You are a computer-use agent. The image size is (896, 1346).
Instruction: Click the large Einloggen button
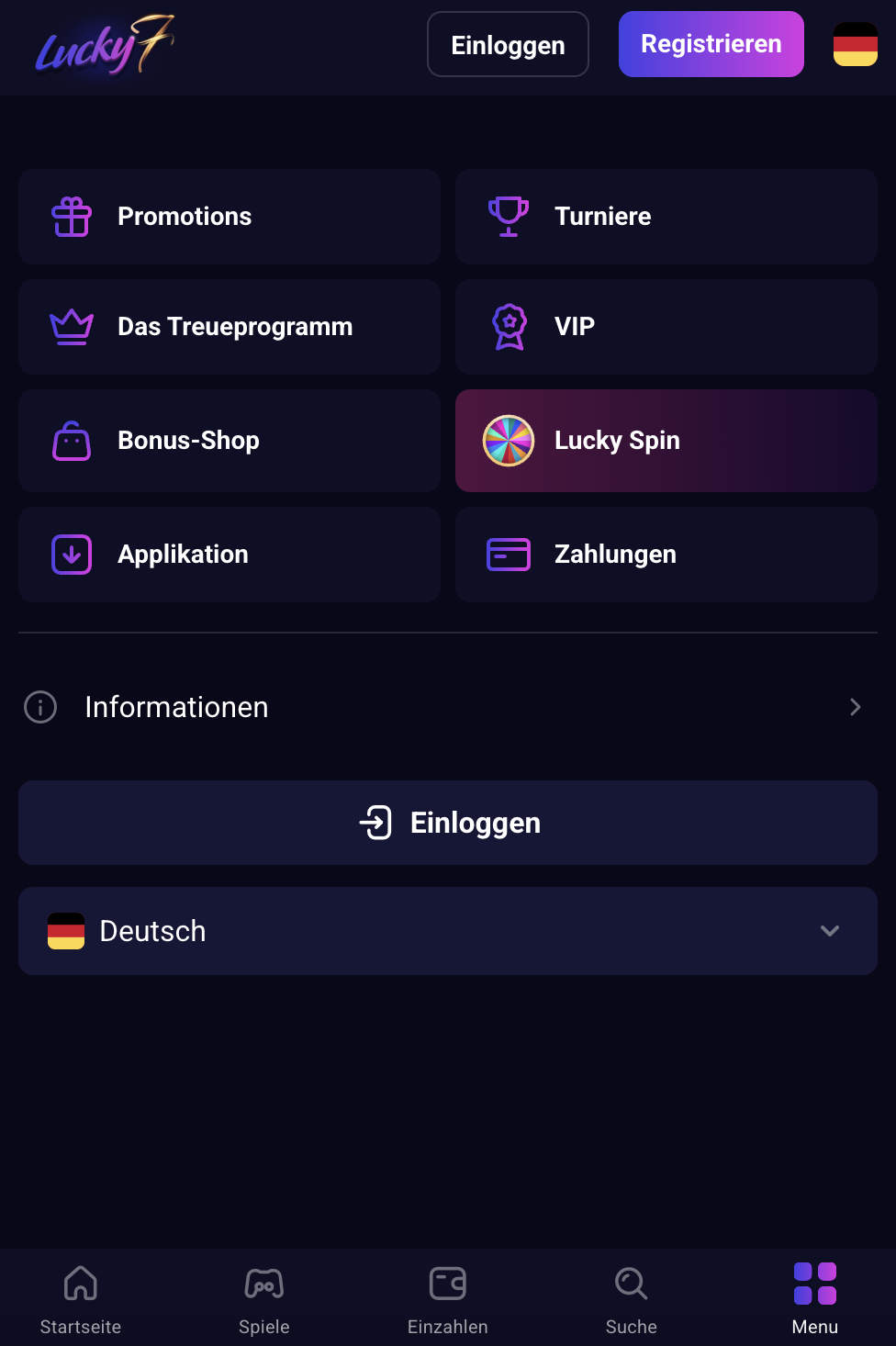tap(448, 823)
